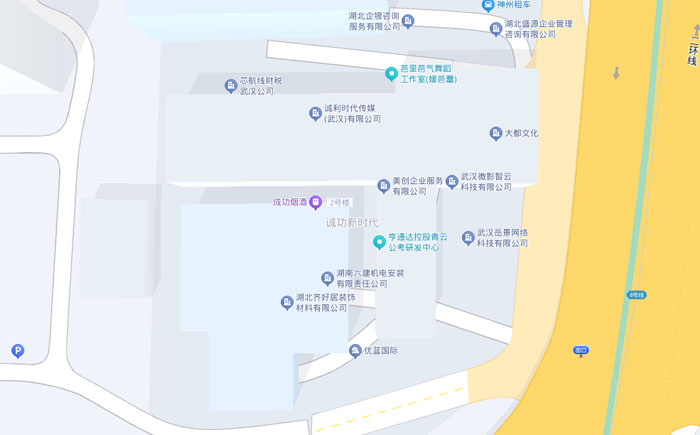This screenshot has height=435, width=700.
Task: Select 湖南六建机电安装有限责任公司 marker
Action: point(327,278)
